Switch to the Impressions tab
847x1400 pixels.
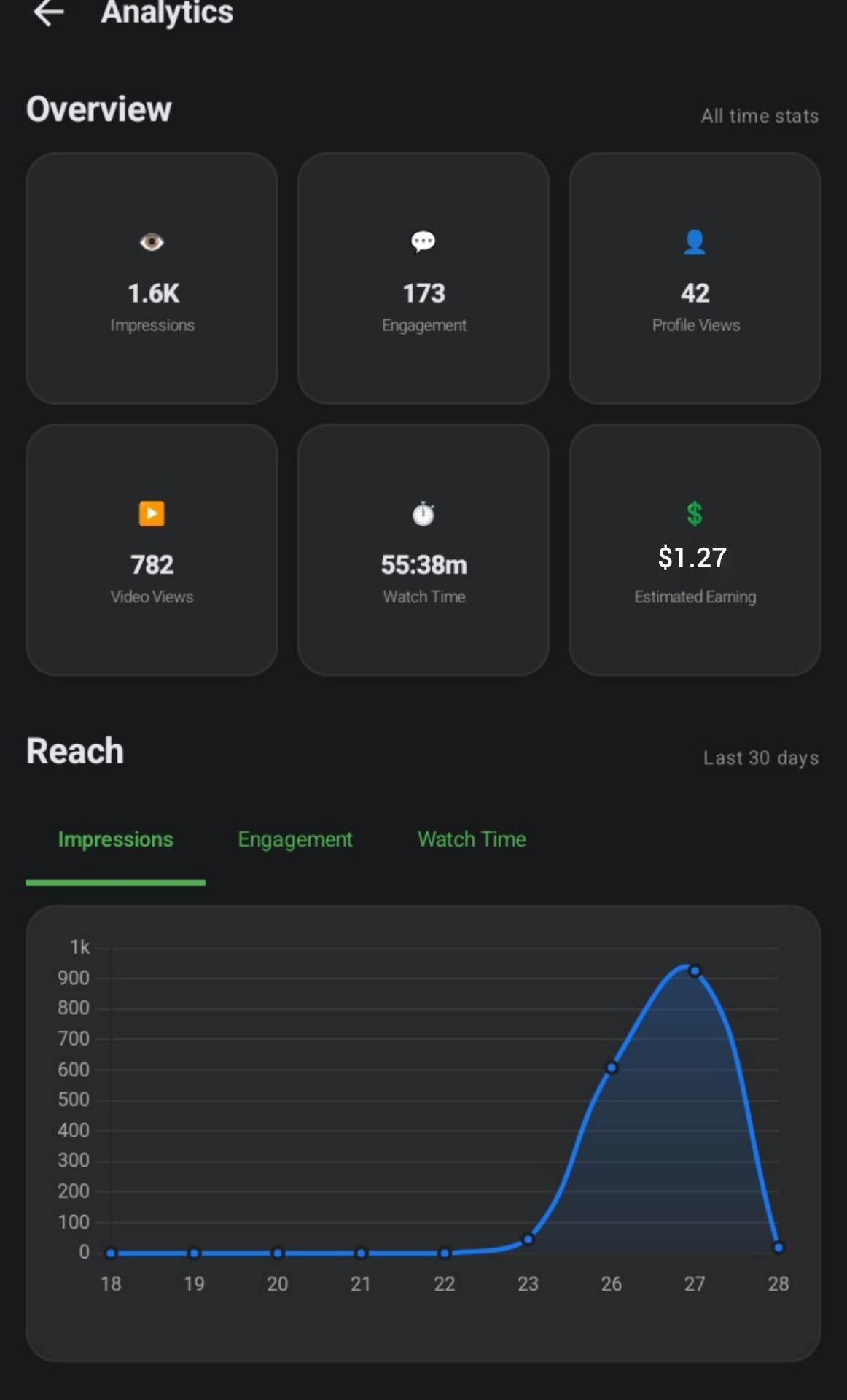[x=115, y=839]
